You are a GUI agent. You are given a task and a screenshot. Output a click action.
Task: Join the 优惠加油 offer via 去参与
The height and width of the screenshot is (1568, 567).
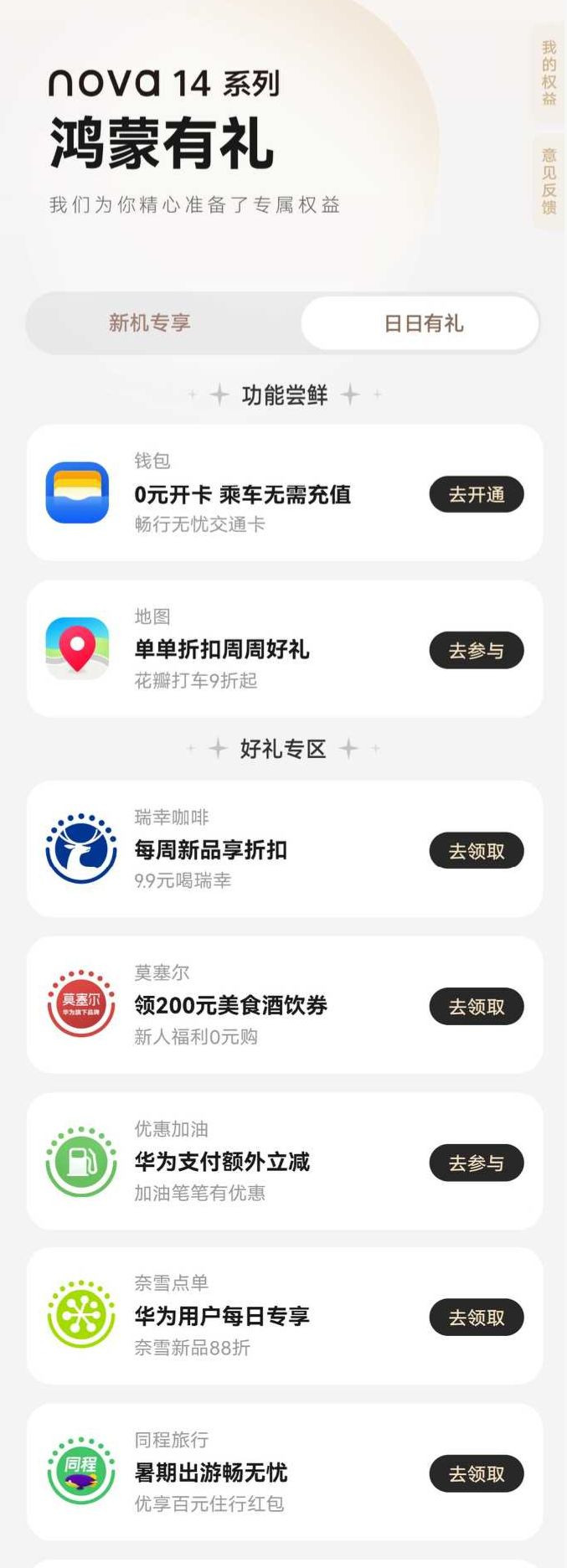[x=476, y=1163]
